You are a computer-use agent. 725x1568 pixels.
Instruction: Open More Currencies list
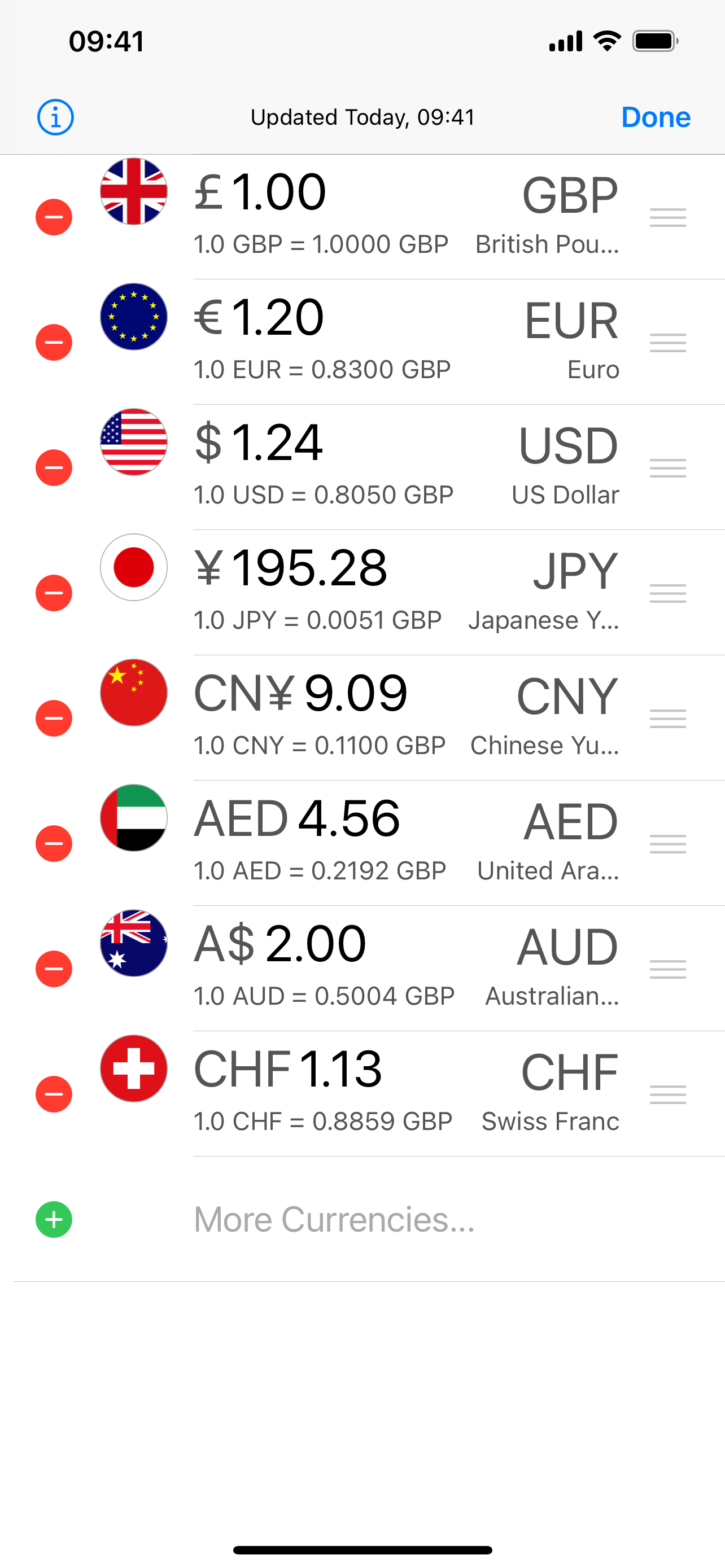334,1220
